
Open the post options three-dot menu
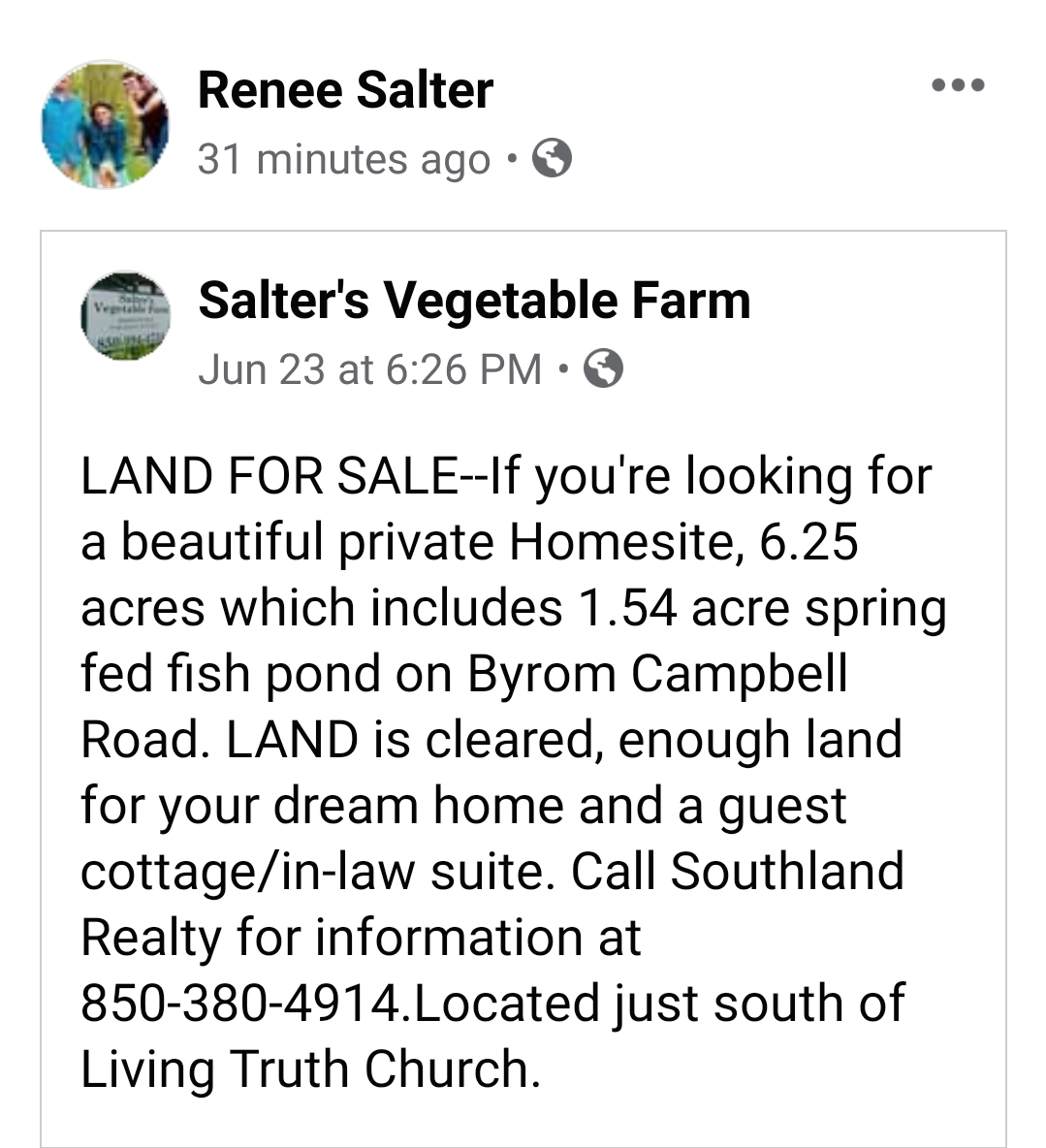pyautogui.click(x=958, y=85)
